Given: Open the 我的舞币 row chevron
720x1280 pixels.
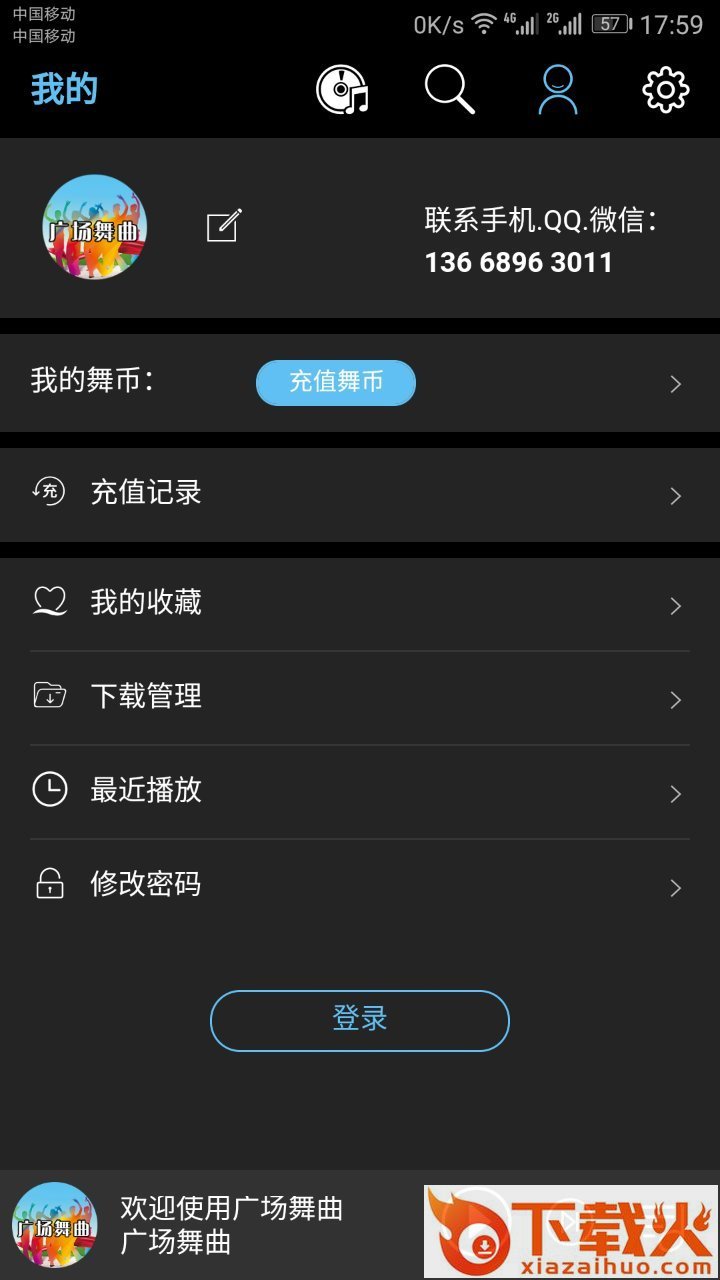Looking at the screenshot, I should pyautogui.click(x=675, y=384).
